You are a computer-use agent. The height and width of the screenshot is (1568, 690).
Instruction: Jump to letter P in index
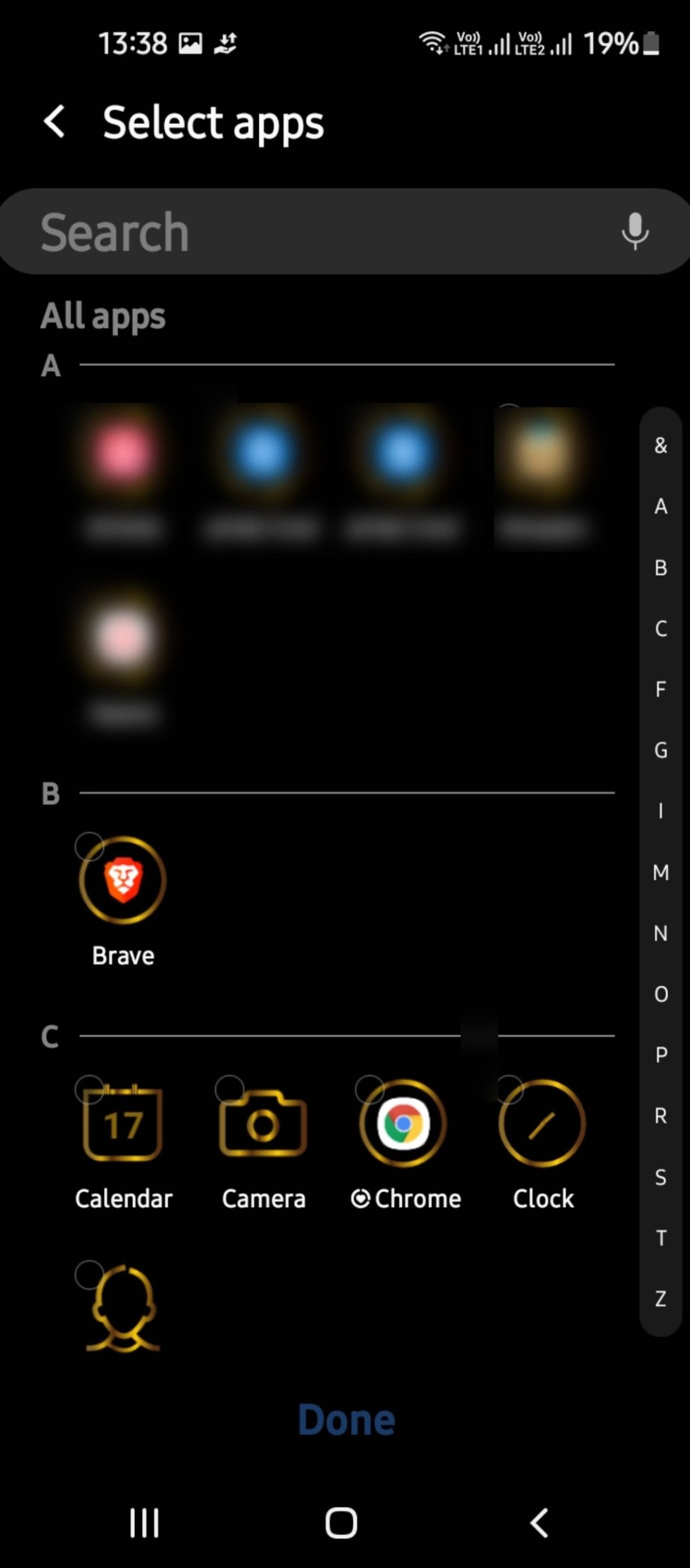click(661, 1055)
